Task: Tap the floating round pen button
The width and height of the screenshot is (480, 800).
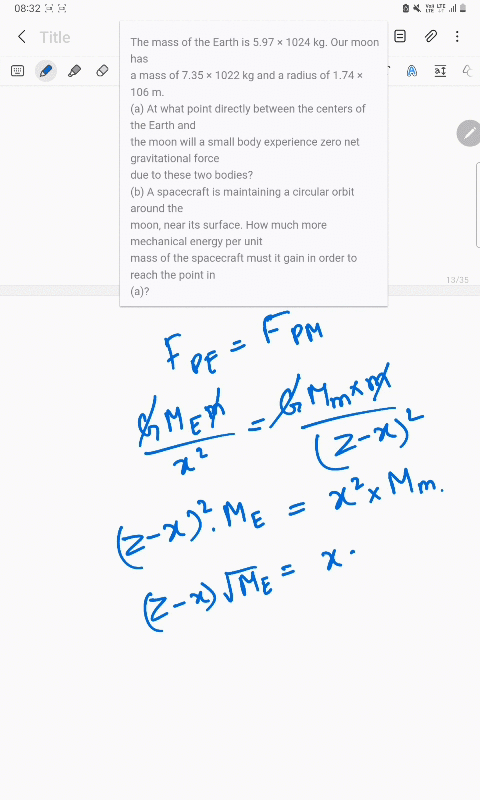Action: [x=469, y=133]
